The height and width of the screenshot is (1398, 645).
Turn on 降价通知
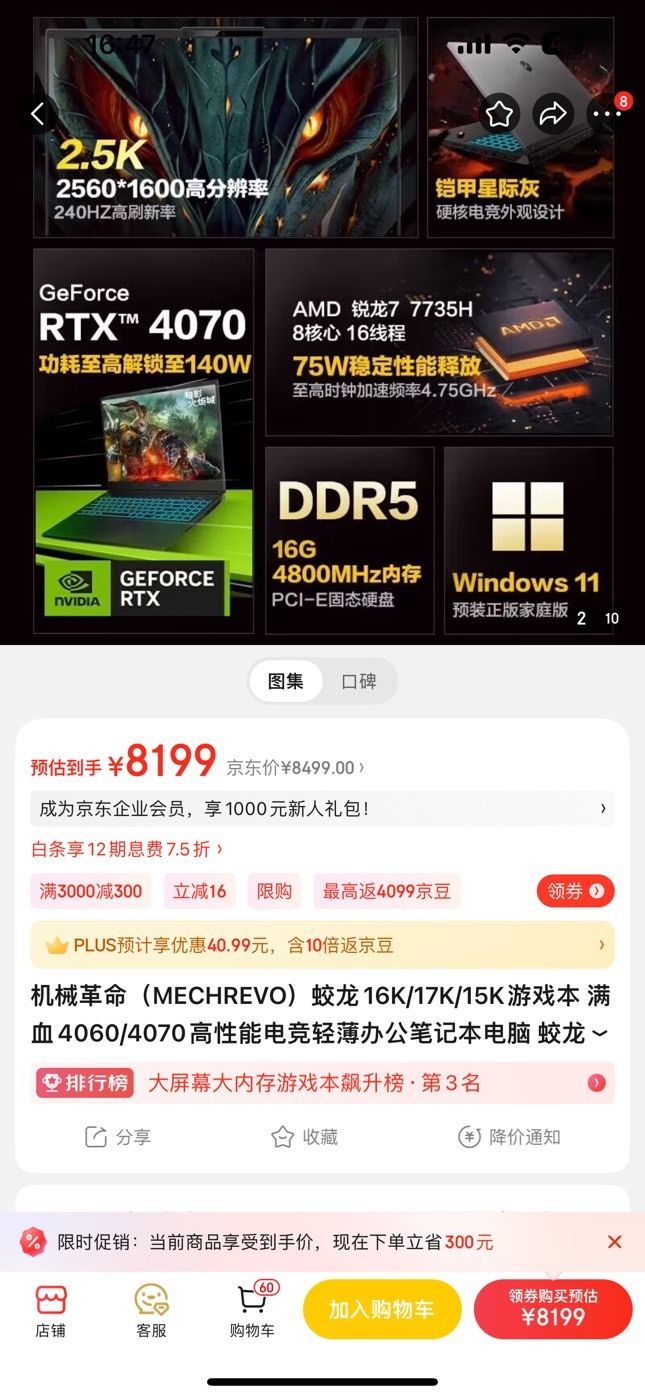tap(509, 1137)
